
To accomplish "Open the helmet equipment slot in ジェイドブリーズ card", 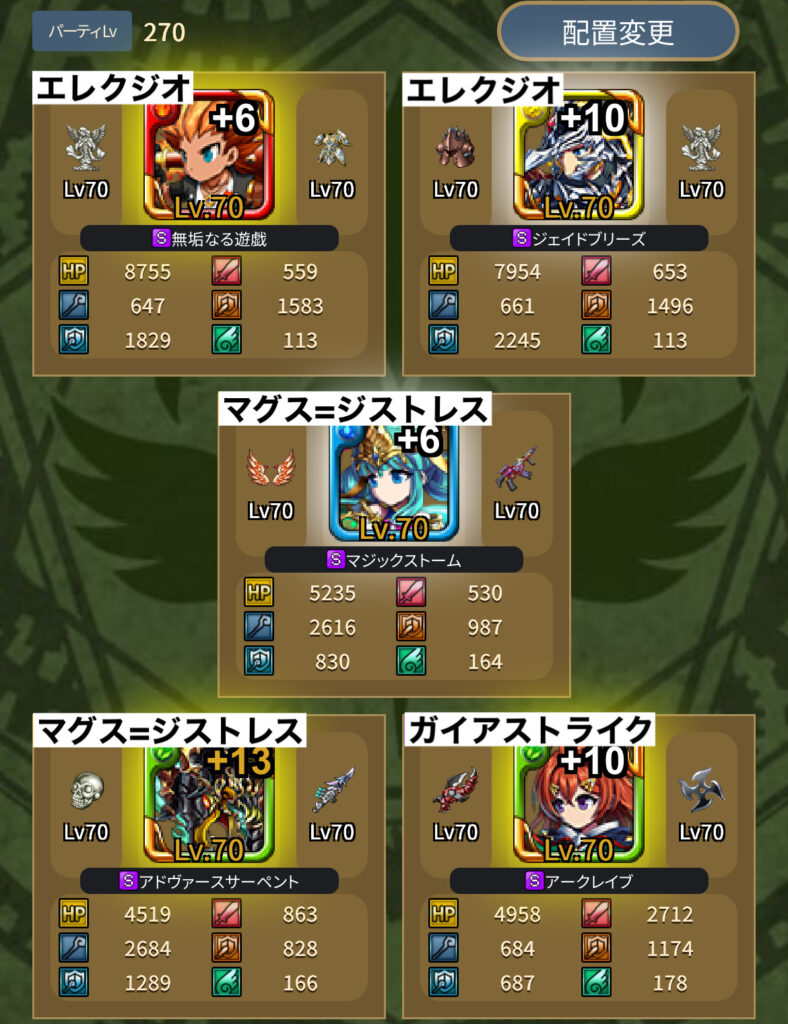I will (x=455, y=148).
